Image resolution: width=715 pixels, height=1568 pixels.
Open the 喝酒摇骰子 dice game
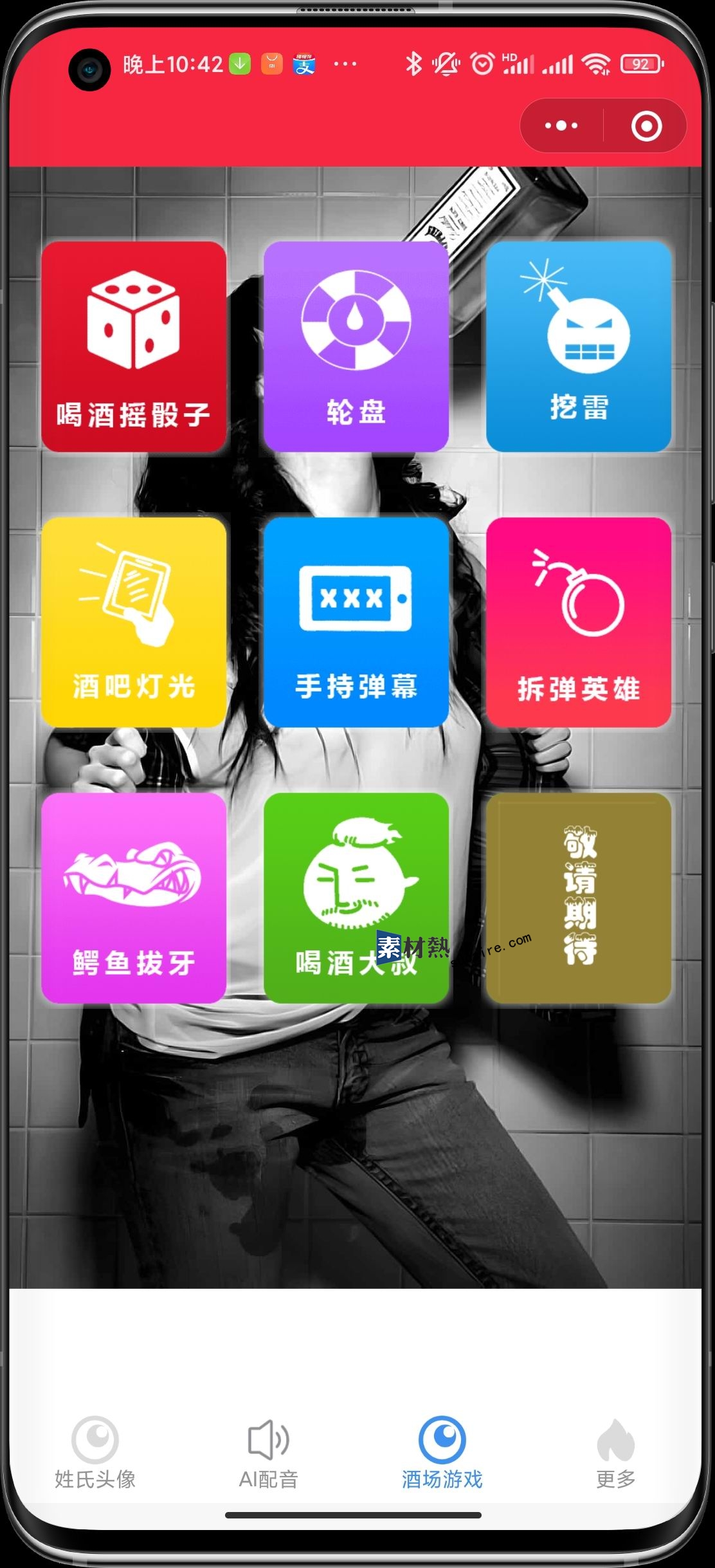pyautogui.click(x=134, y=346)
